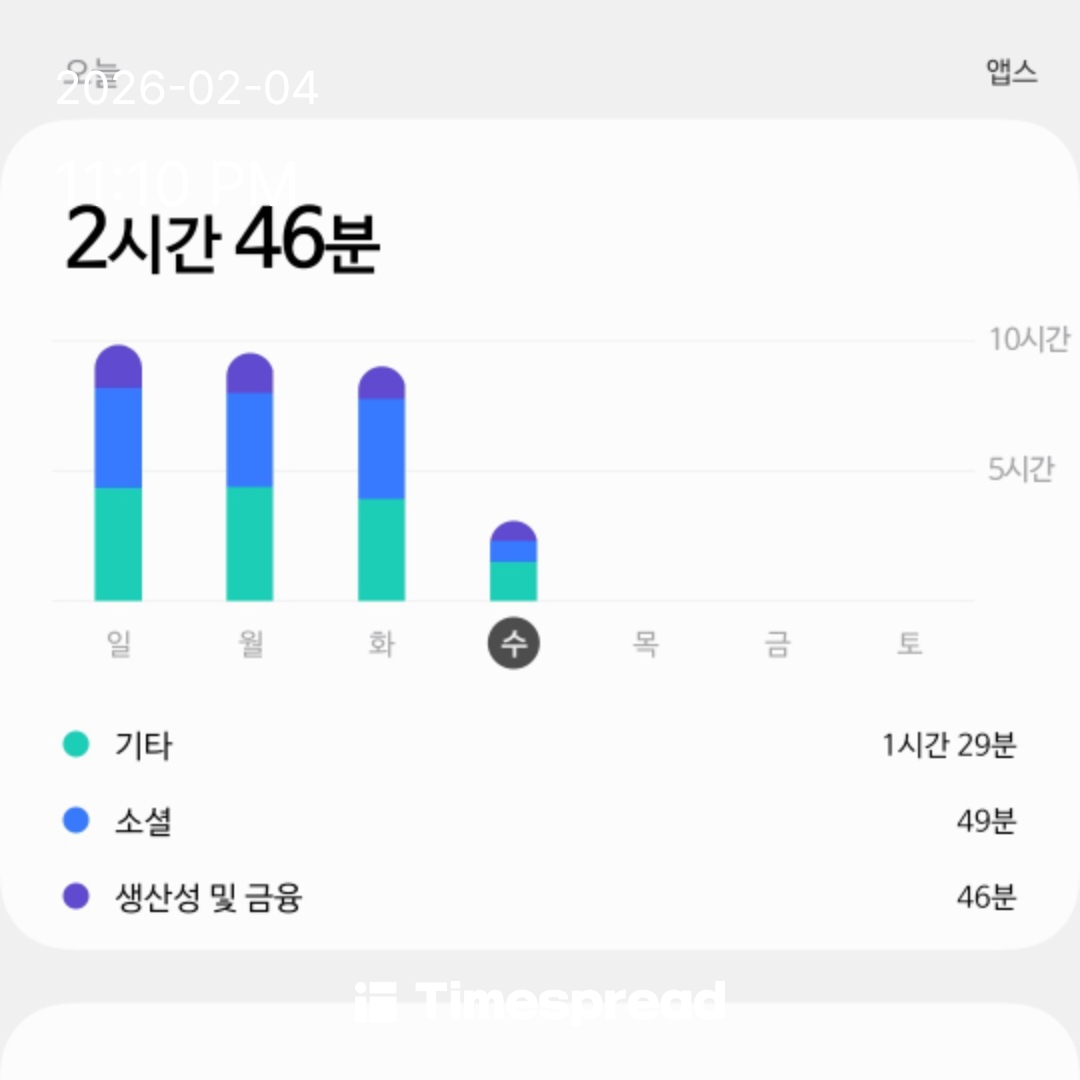Image resolution: width=1080 pixels, height=1080 pixels.
Task: Select 토 (Saturday) in the weekly chart
Action: 908,644
